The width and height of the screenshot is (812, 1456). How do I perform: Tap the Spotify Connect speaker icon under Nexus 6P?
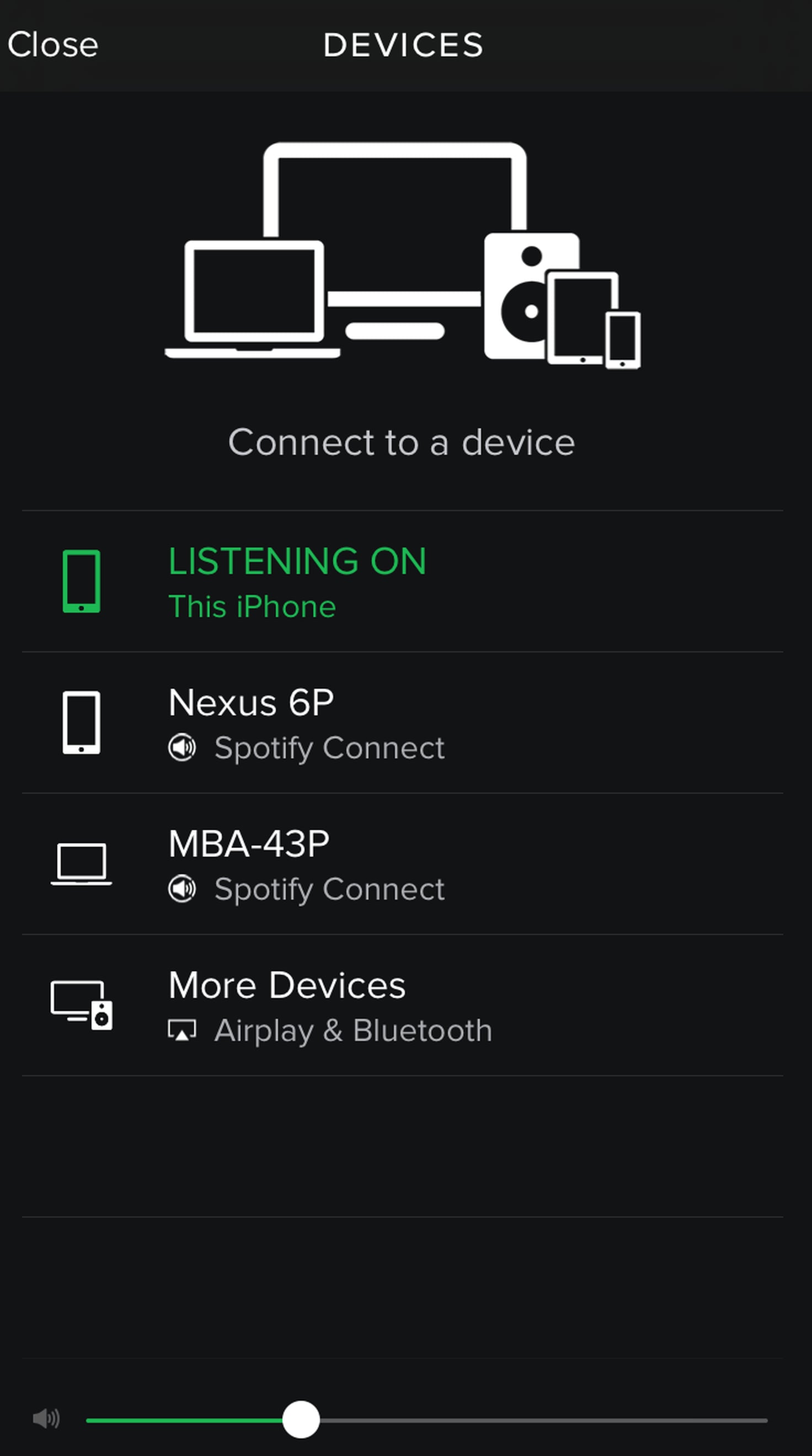[182, 746]
